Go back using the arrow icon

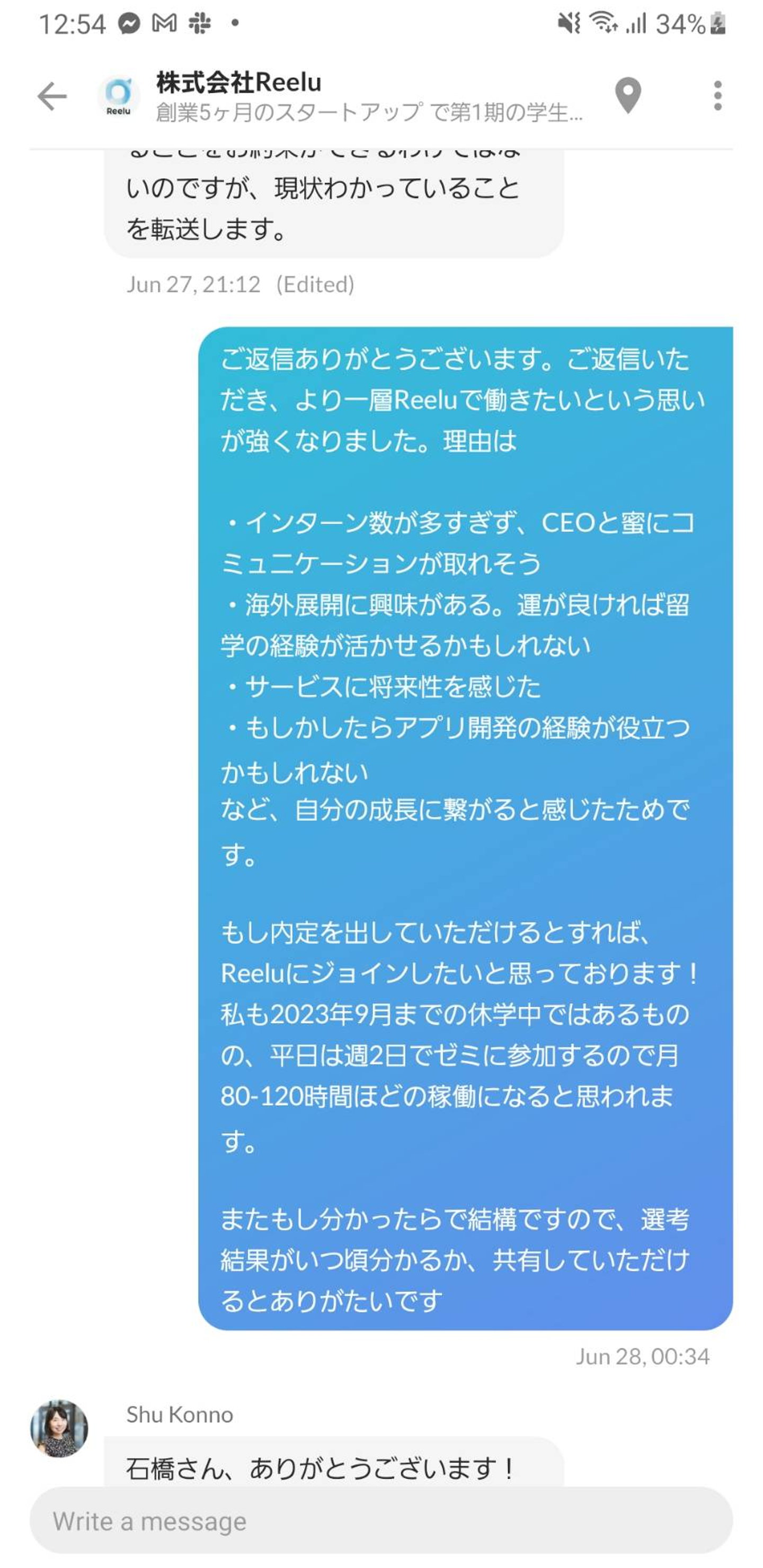pos(52,96)
